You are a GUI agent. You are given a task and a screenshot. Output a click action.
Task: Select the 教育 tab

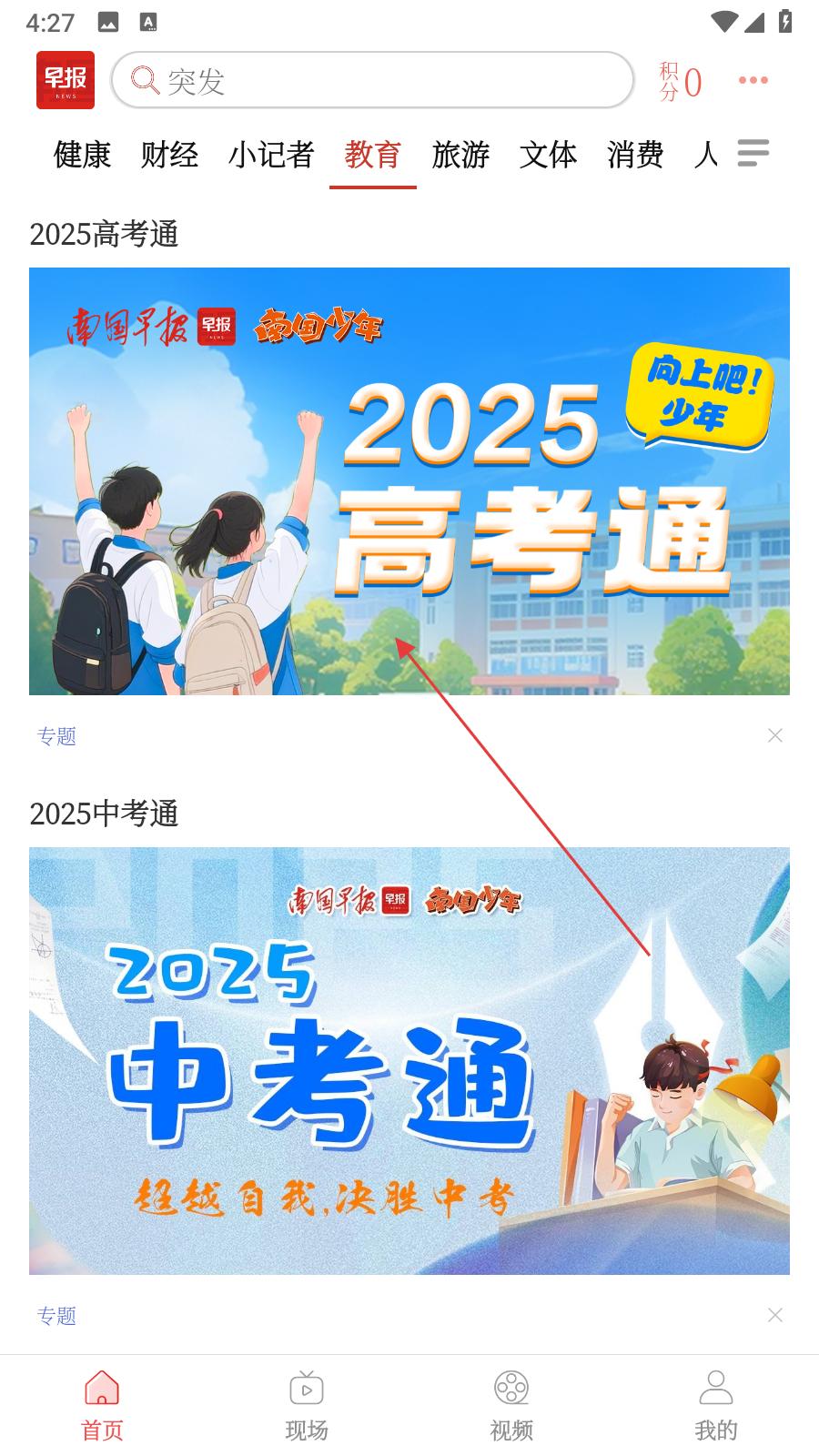[373, 155]
